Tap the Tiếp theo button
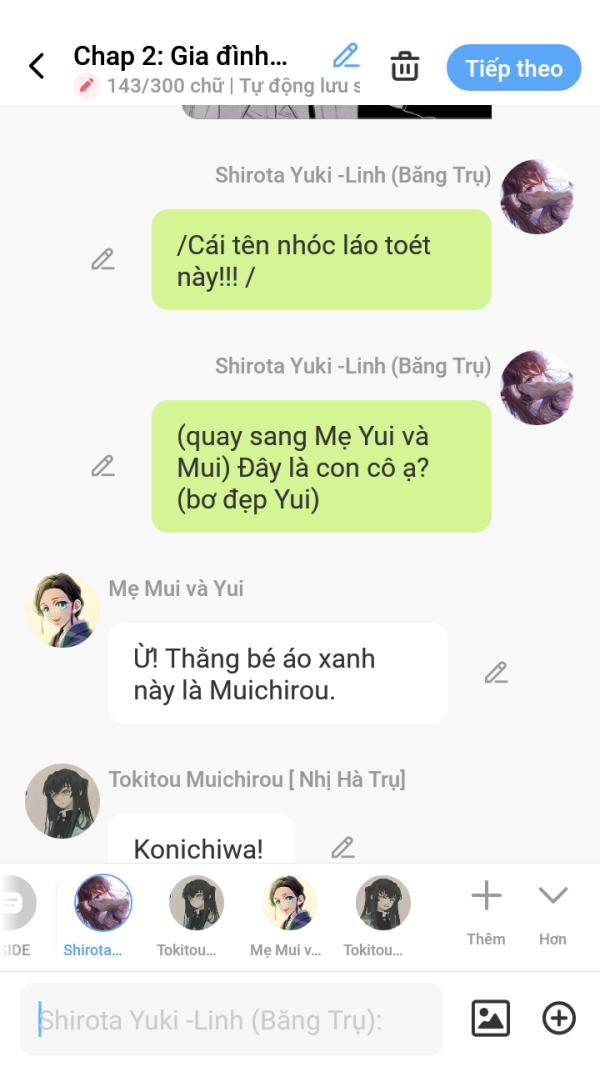The image size is (600, 1067). [x=513, y=68]
